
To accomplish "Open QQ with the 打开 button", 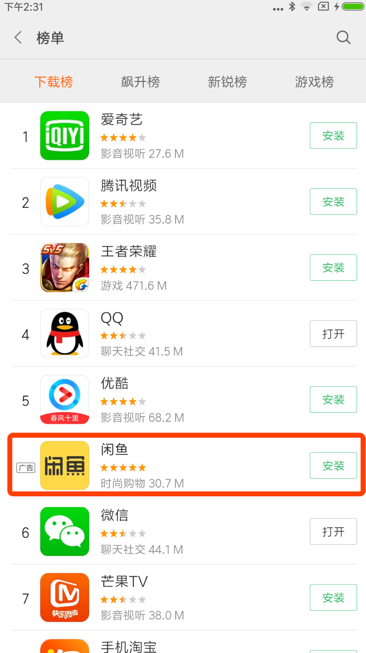I will [333, 334].
